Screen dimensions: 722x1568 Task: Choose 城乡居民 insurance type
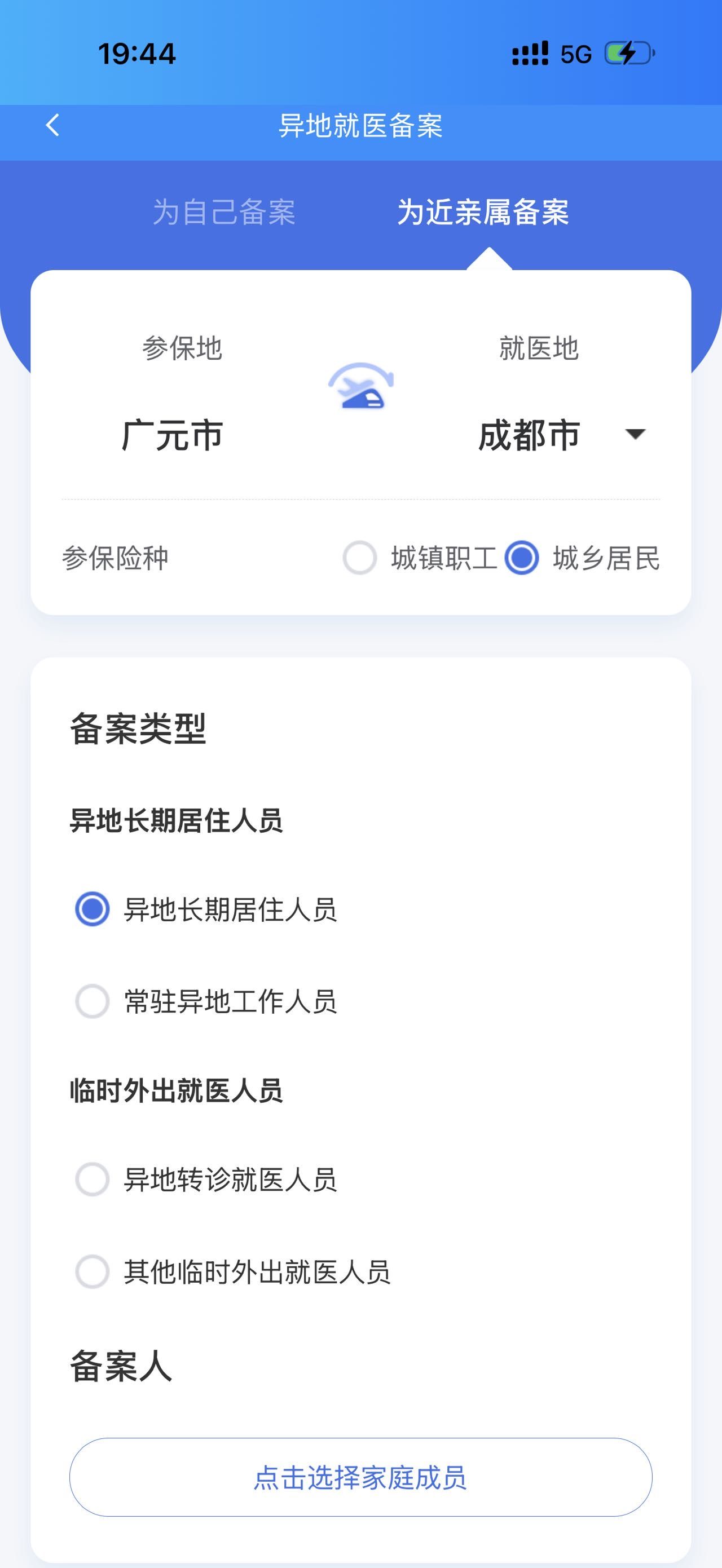[x=522, y=558]
